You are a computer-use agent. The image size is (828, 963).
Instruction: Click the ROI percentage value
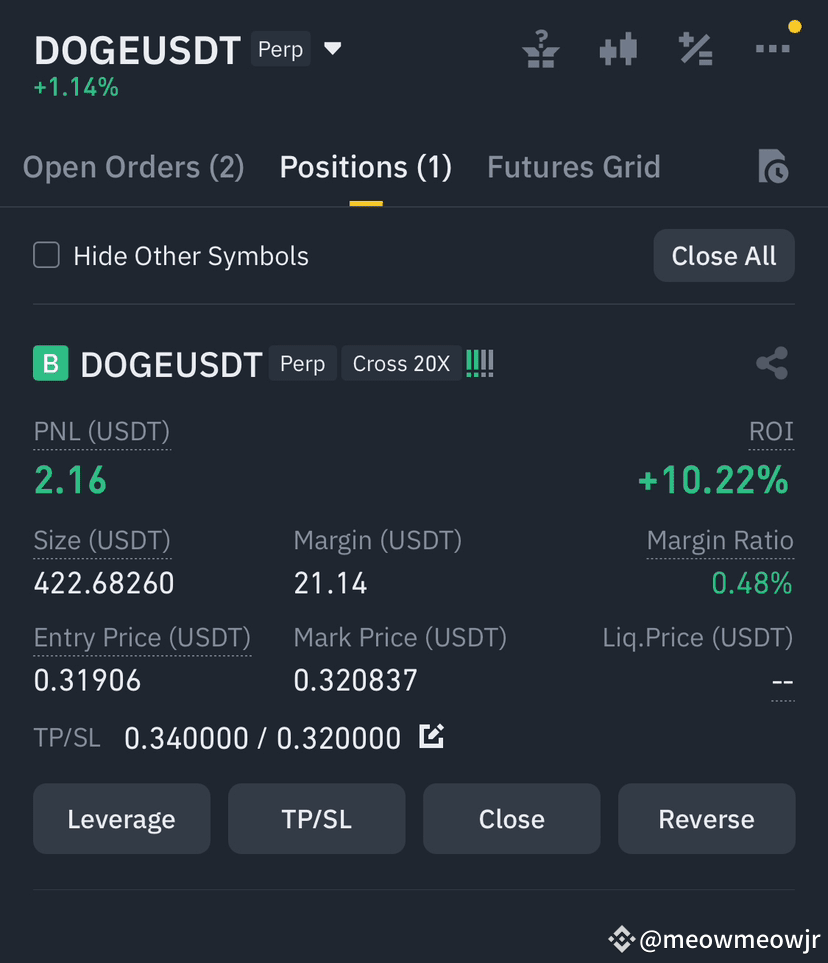tap(712, 480)
